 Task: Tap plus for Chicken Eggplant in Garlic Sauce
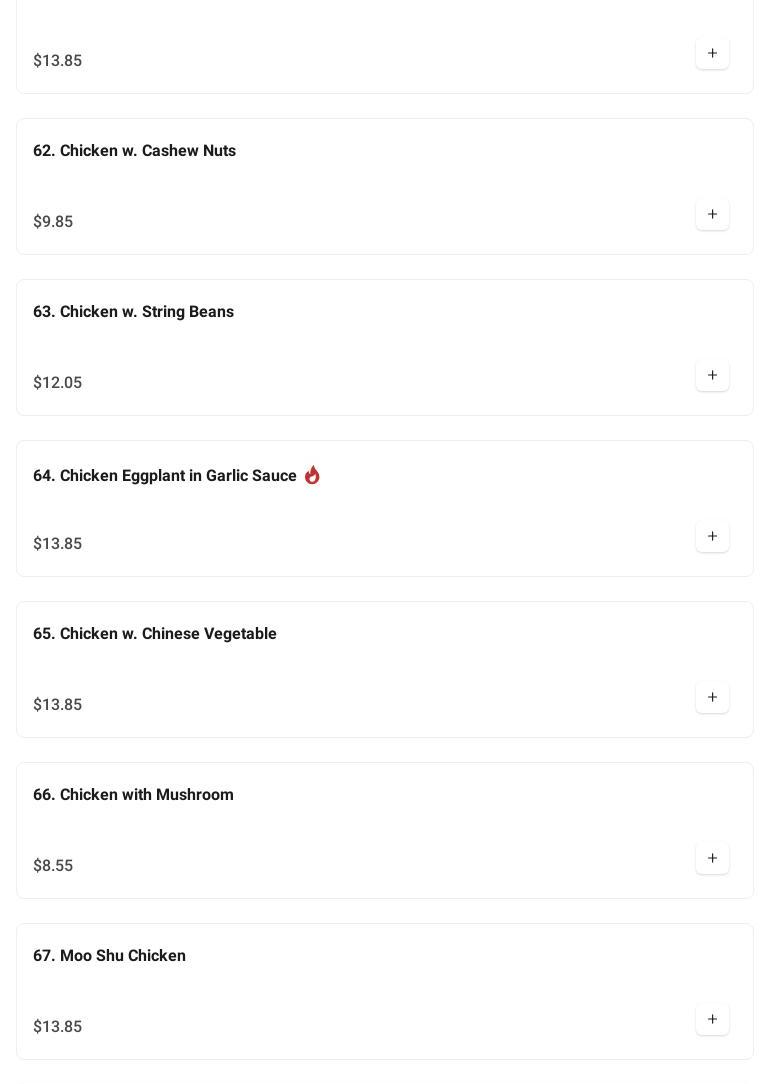(712, 537)
